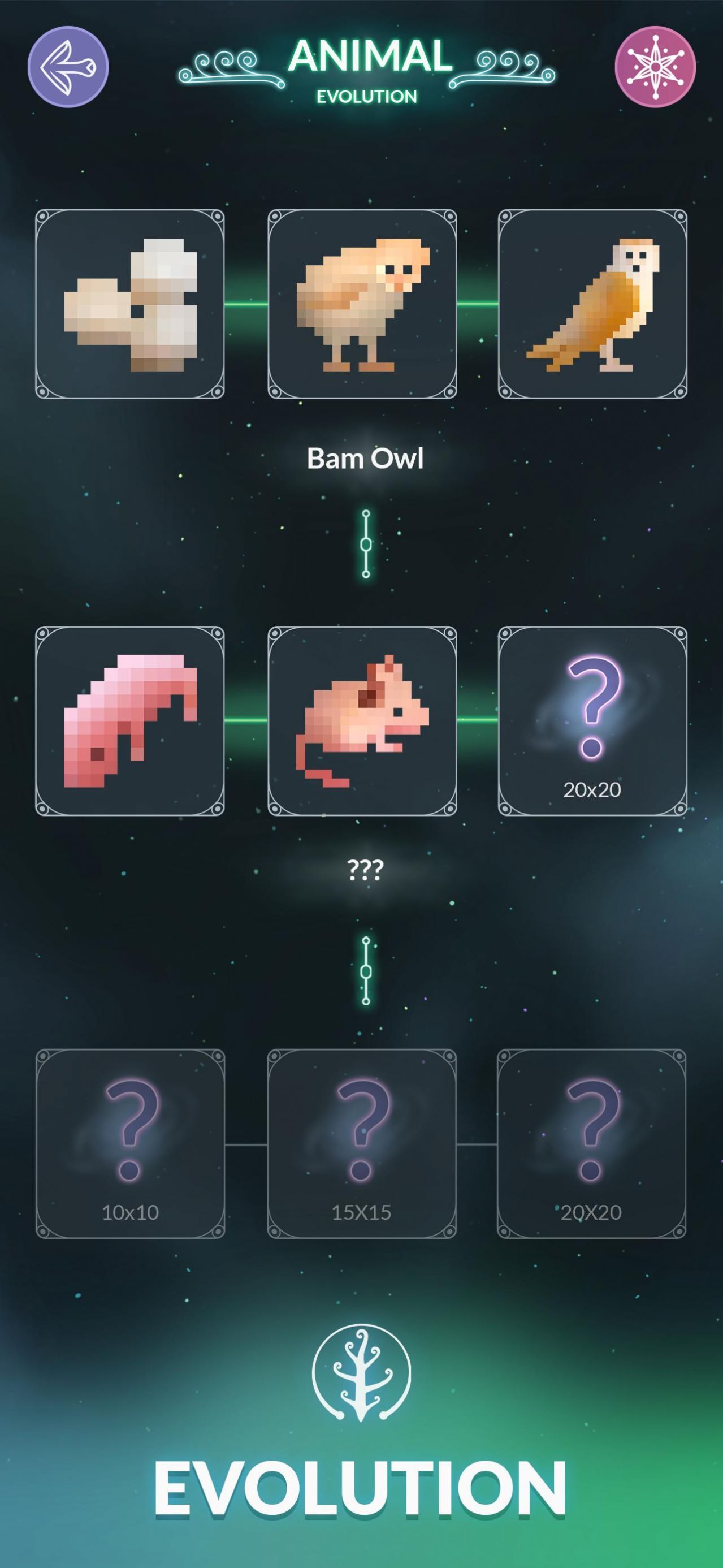This screenshot has width=723, height=1568.
Task: Go back using the arrow button
Action: 68,67
